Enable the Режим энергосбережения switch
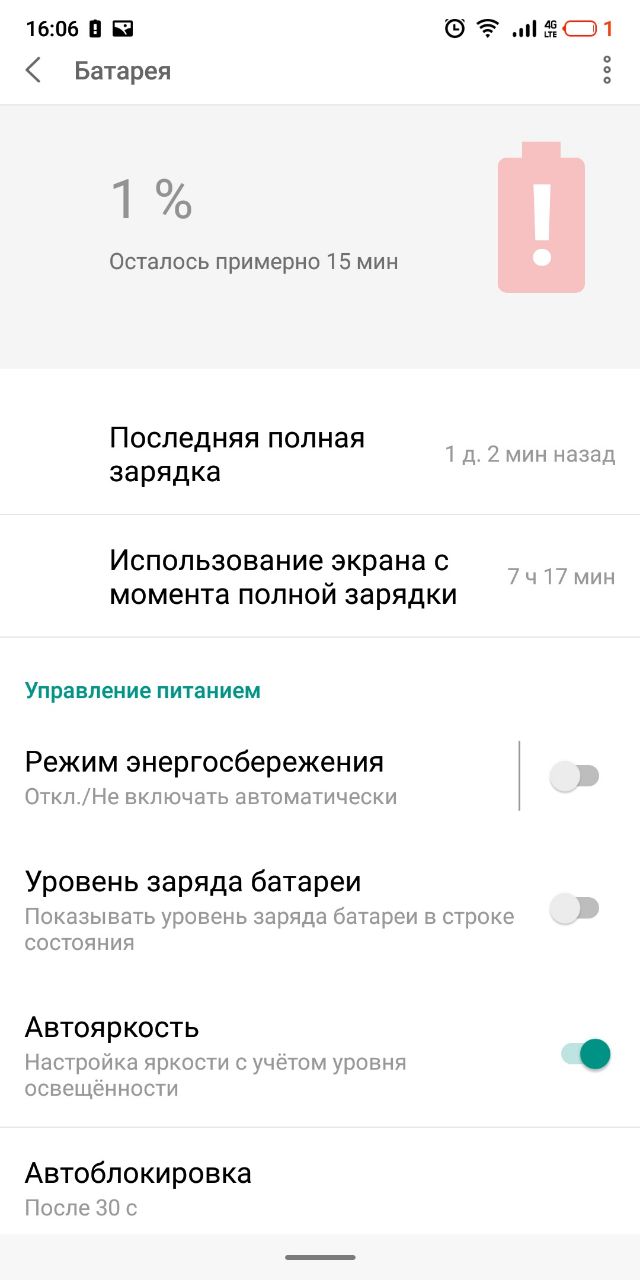 575,776
